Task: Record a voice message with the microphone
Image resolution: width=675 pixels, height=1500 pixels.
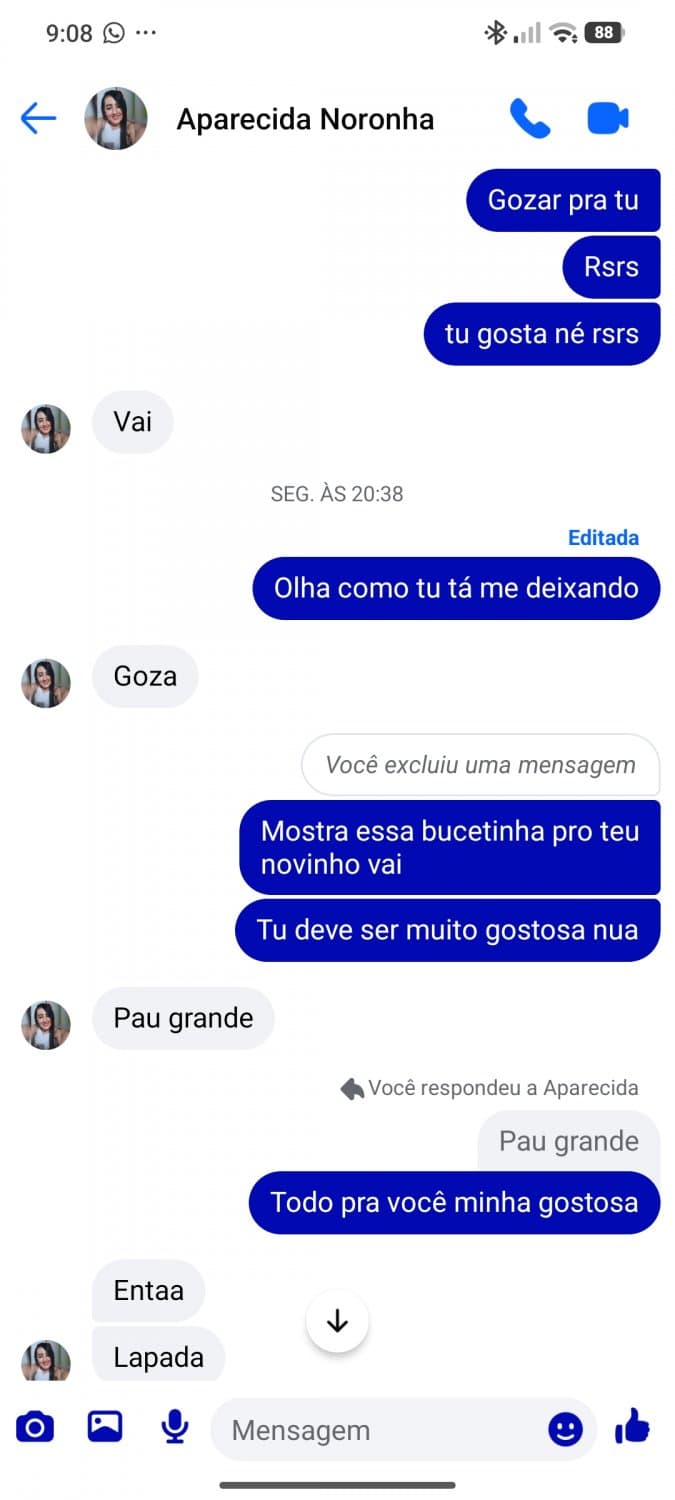Action: (175, 1427)
